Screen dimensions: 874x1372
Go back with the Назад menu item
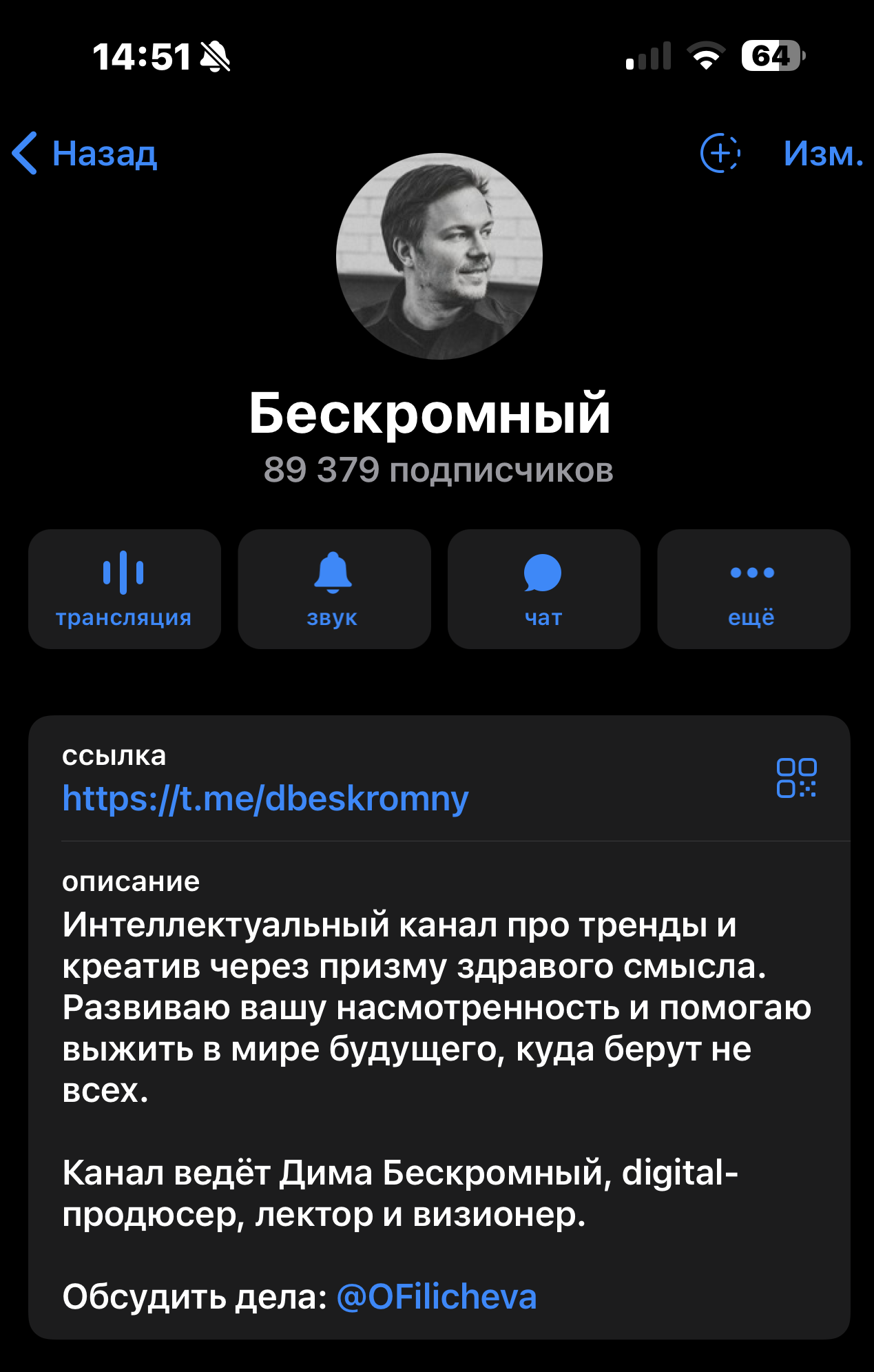tap(103, 153)
